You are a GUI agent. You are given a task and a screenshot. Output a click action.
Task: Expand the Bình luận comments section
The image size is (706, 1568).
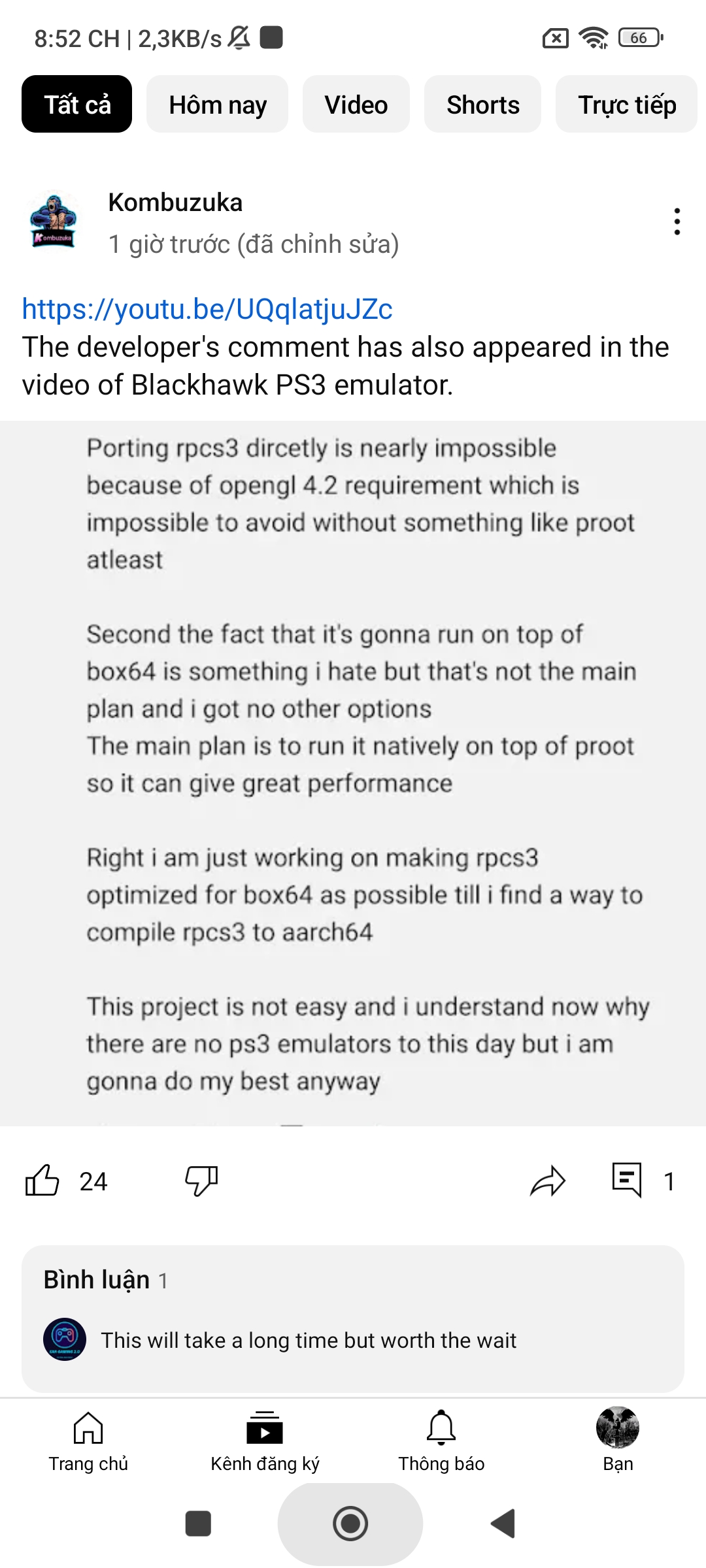coord(353,1318)
